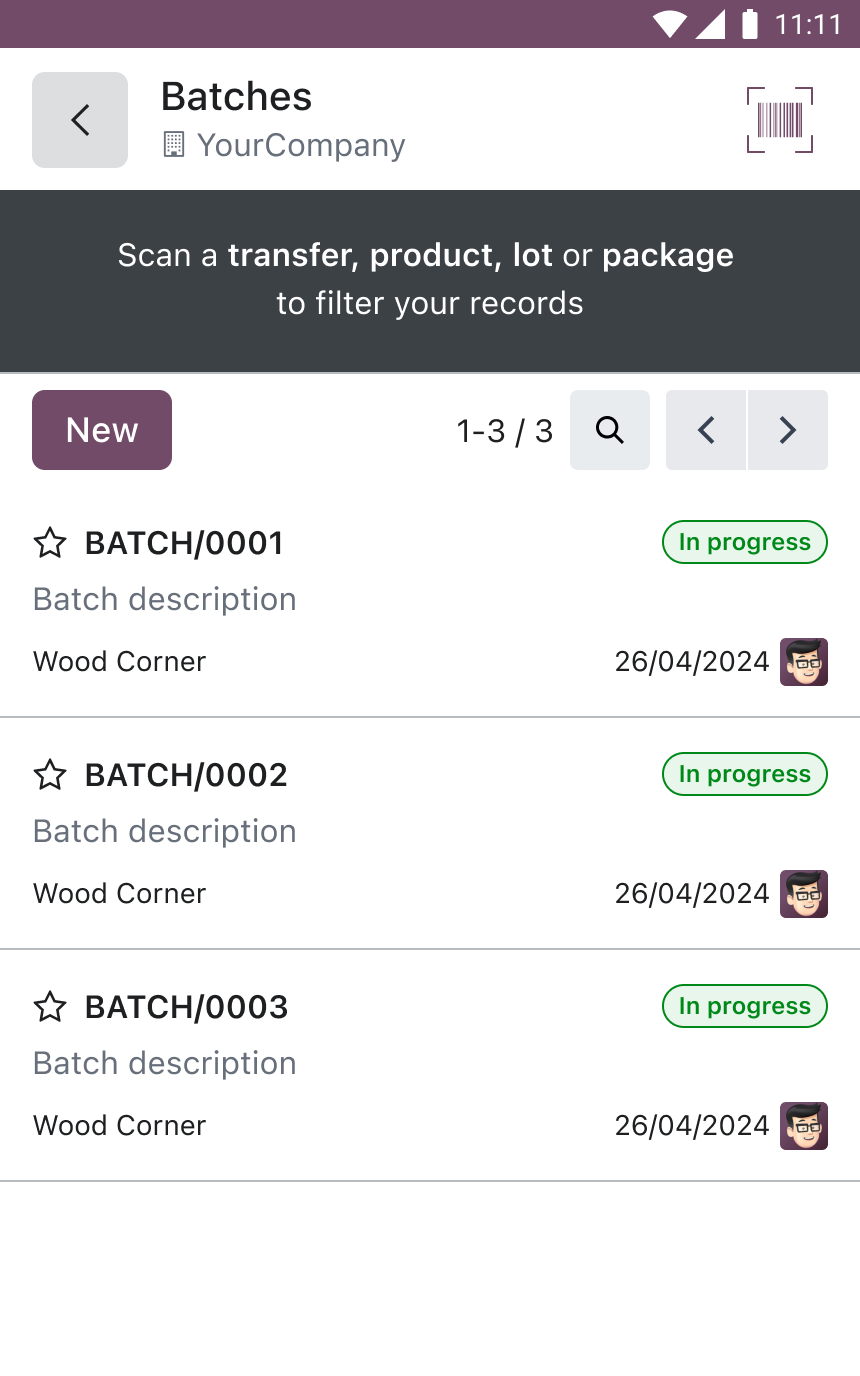
Task: Open the BATCH/0002 record entry
Action: point(186,774)
